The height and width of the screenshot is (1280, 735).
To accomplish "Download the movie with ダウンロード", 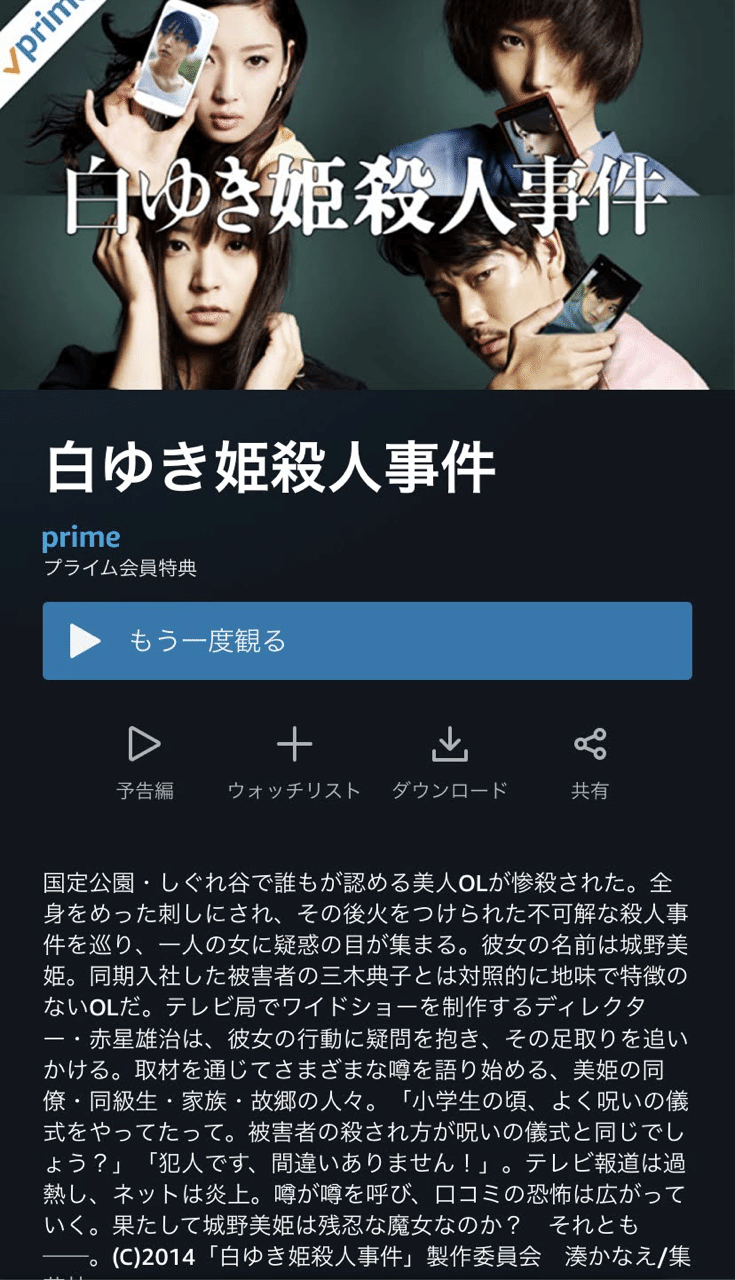I will point(450,764).
